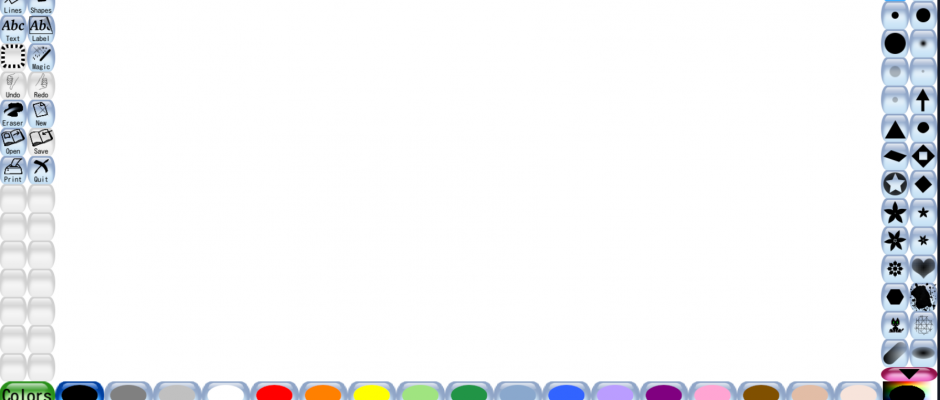Open the Magic effects tool
The image size is (940, 400).
tap(41, 57)
